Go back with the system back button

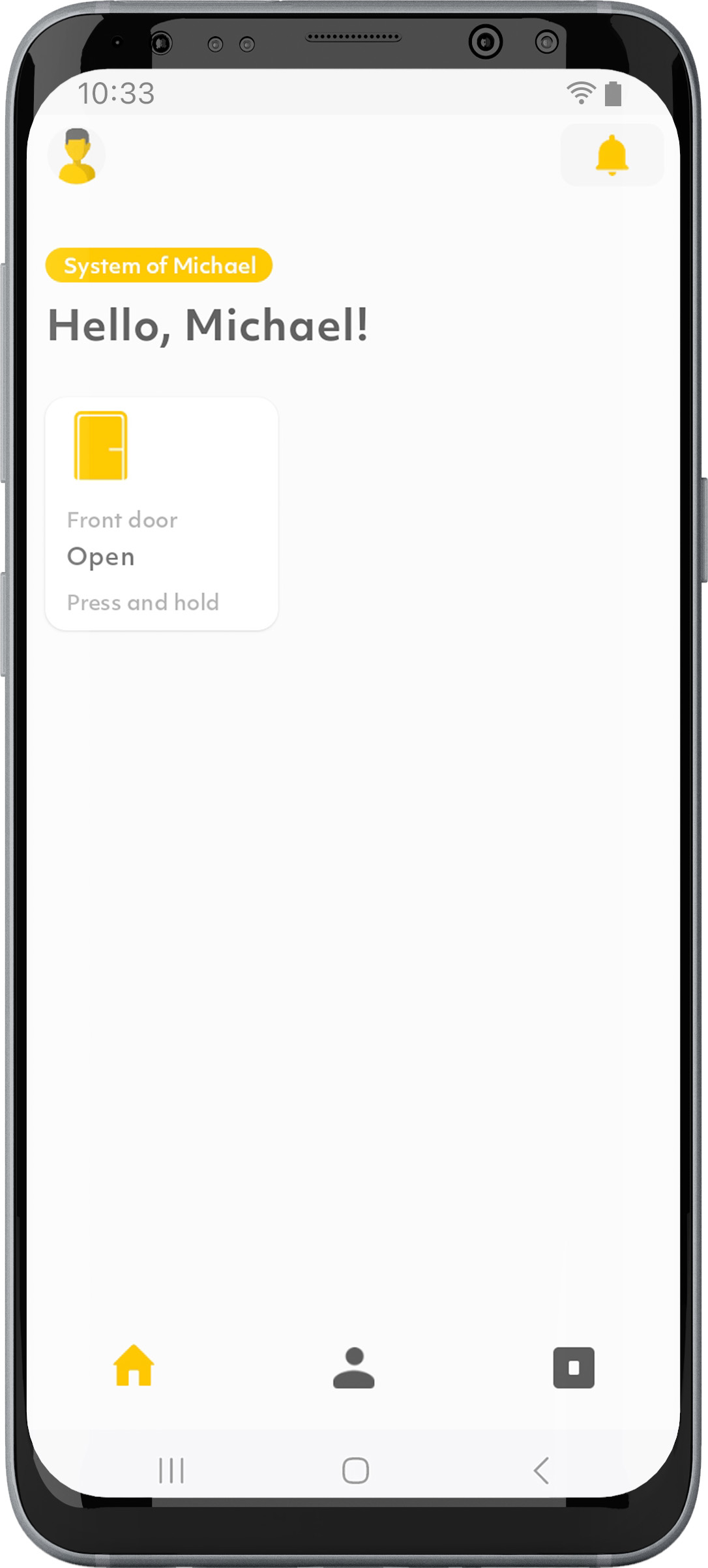click(541, 1470)
